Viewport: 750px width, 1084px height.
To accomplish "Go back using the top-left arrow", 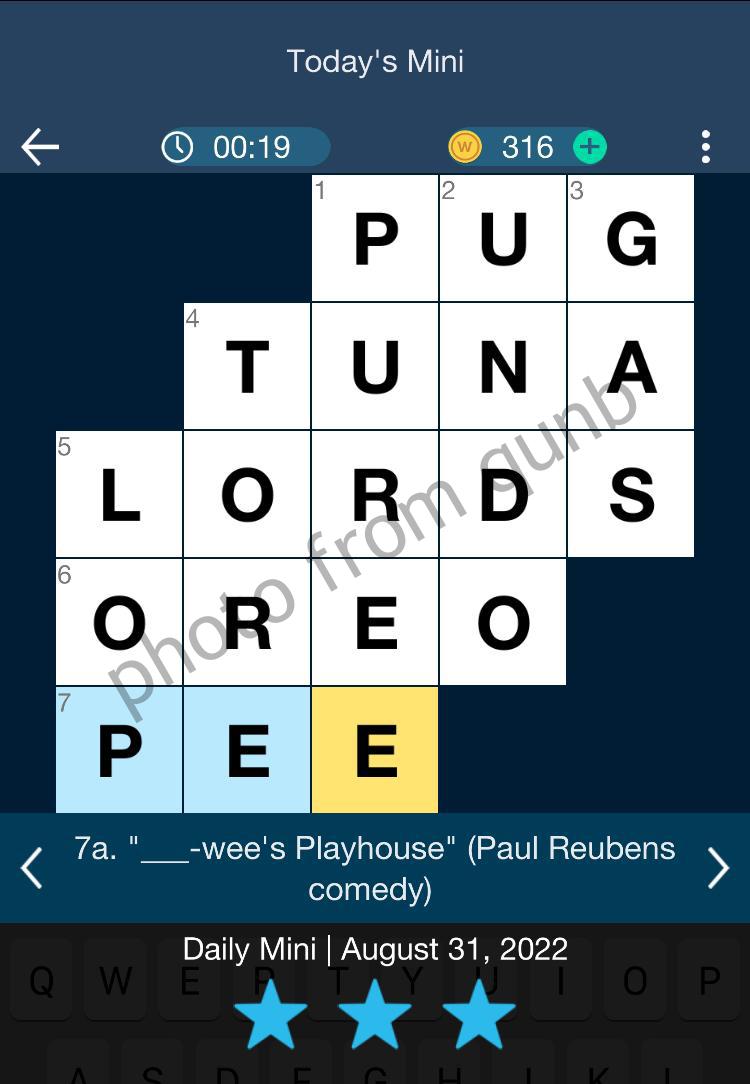I will pyautogui.click(x=40, y=148).
